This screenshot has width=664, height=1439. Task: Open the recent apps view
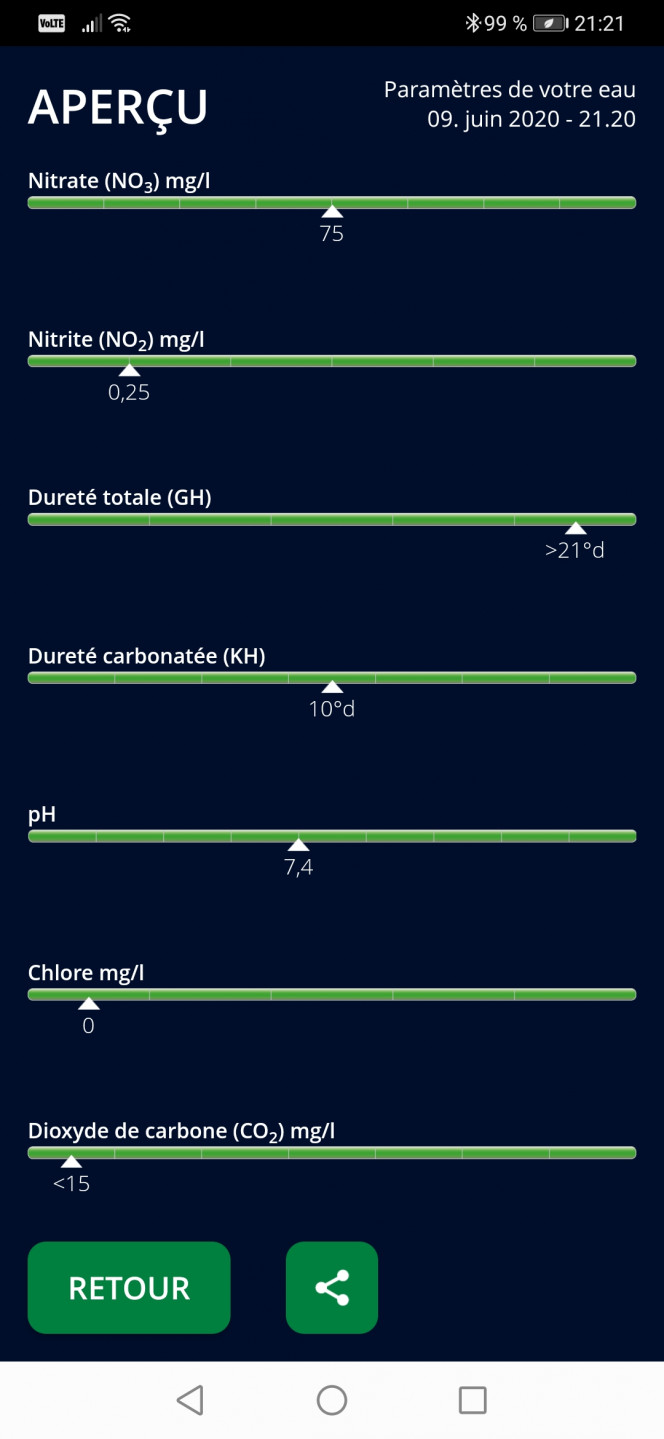pyautogui.click(x=472, y=1400)
